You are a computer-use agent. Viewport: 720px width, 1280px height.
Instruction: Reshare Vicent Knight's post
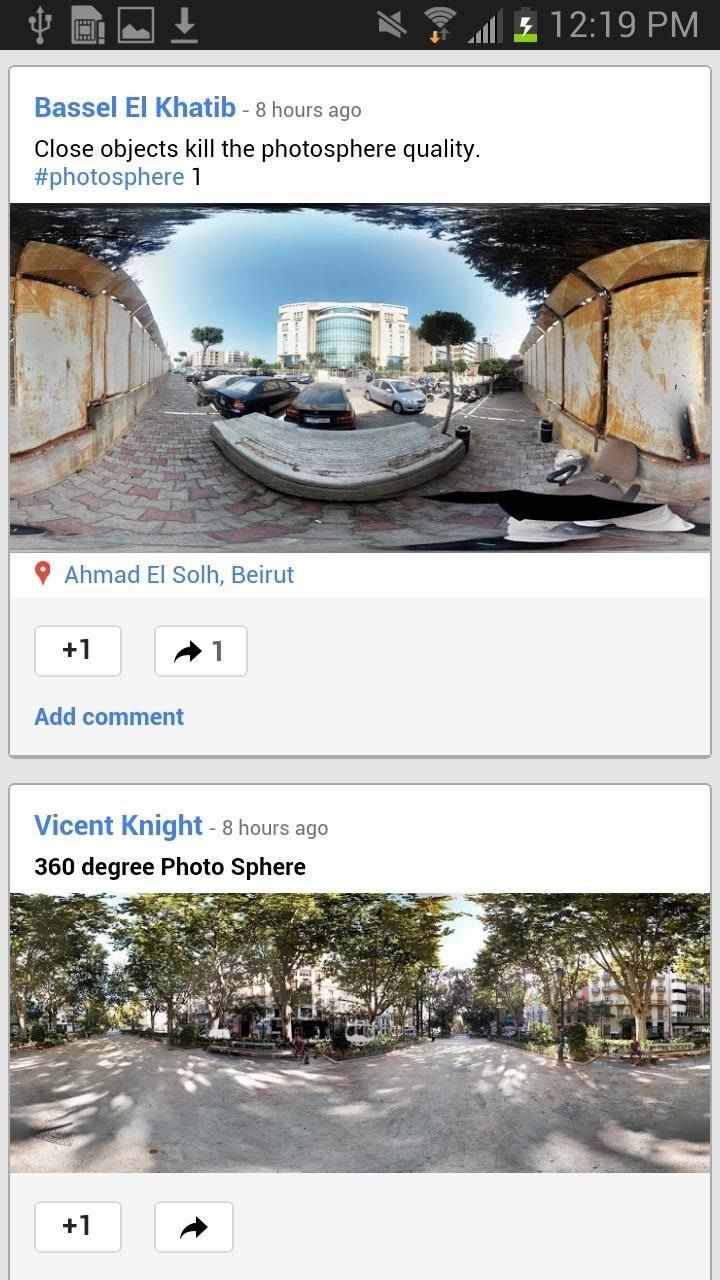(193, 1227)
